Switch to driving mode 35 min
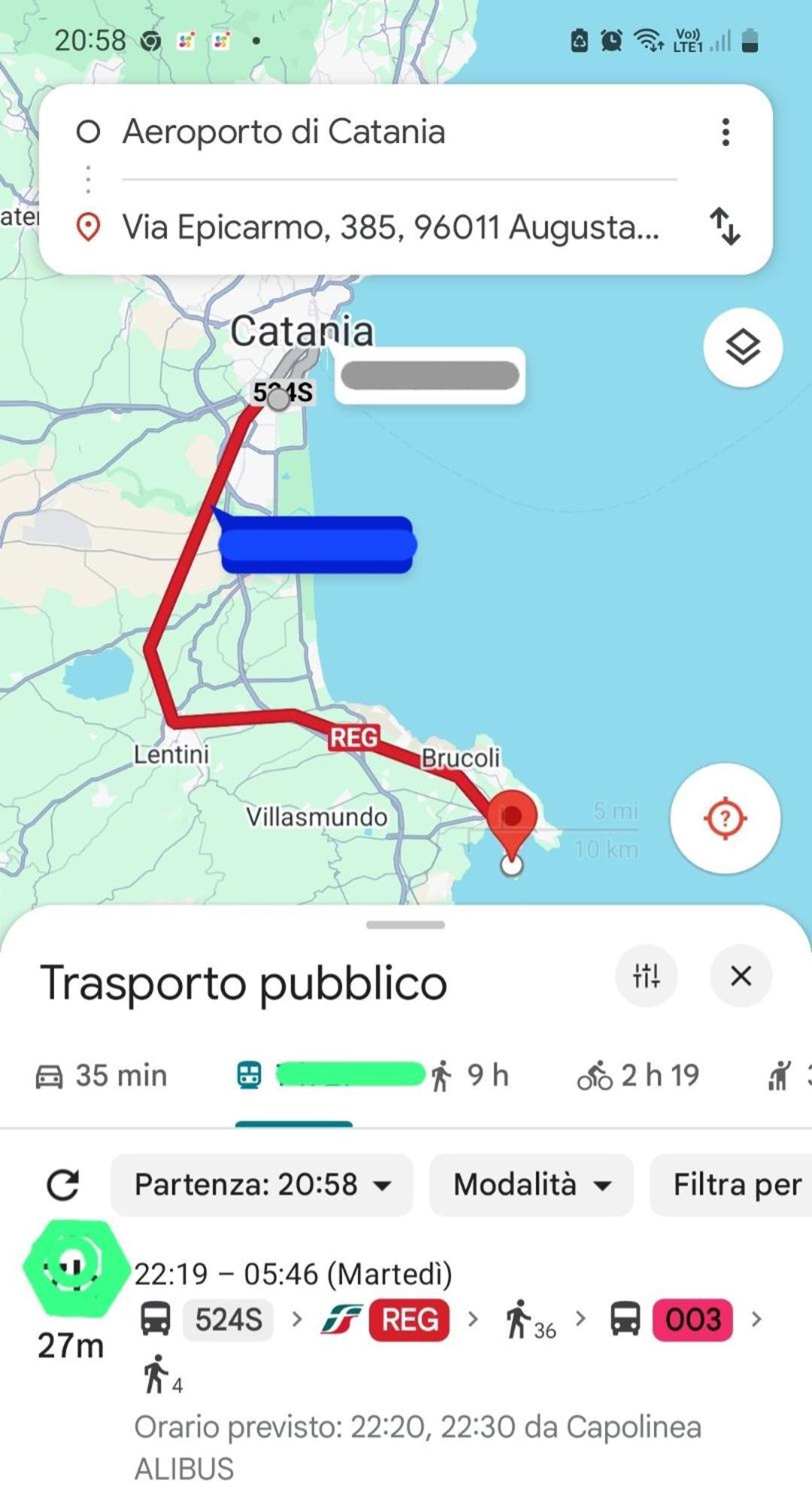 click(102, 1076)
